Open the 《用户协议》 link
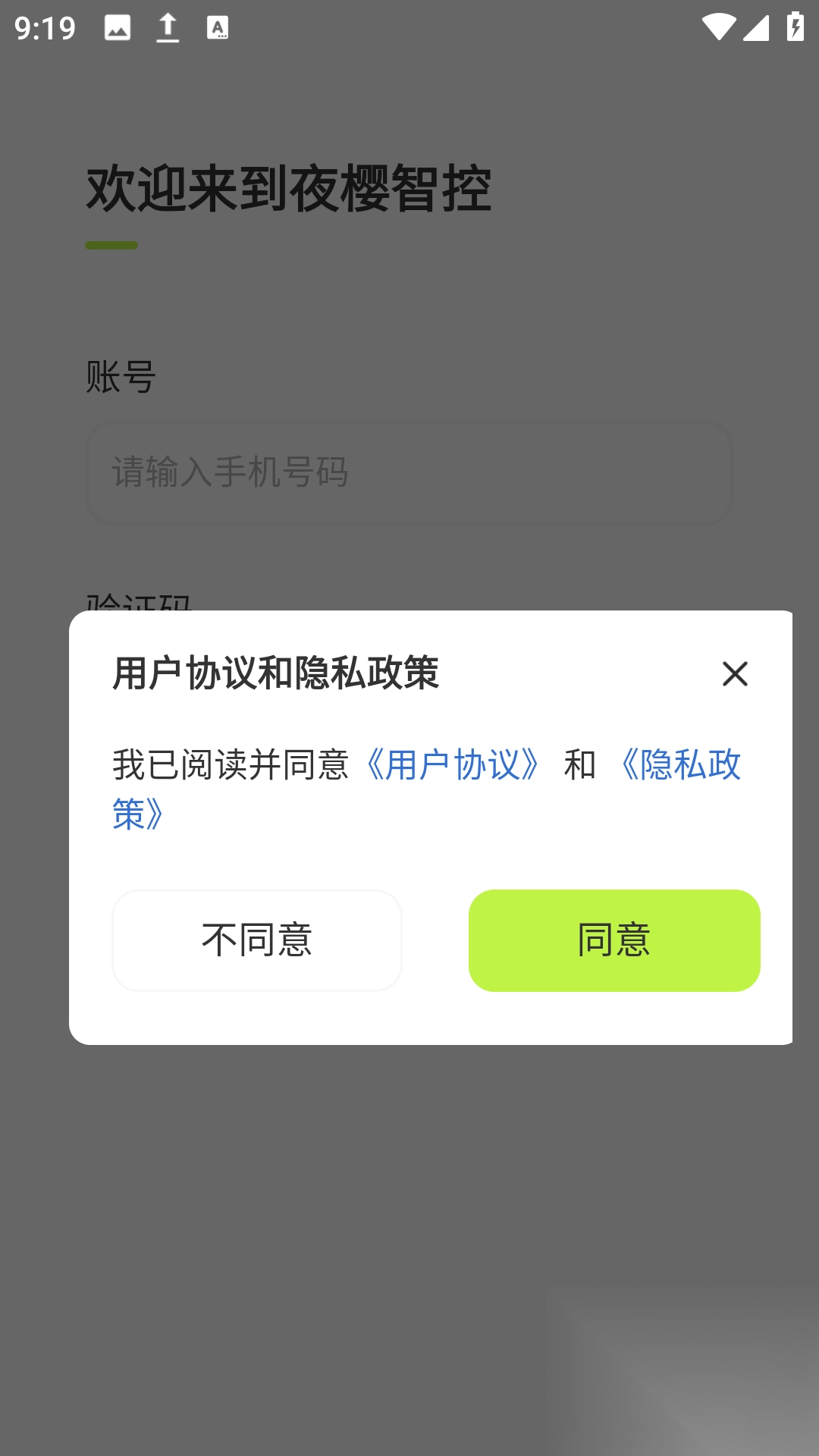The height and width of the screenshot is (1456, 819). pyautogui.click(x=453, y=764)
